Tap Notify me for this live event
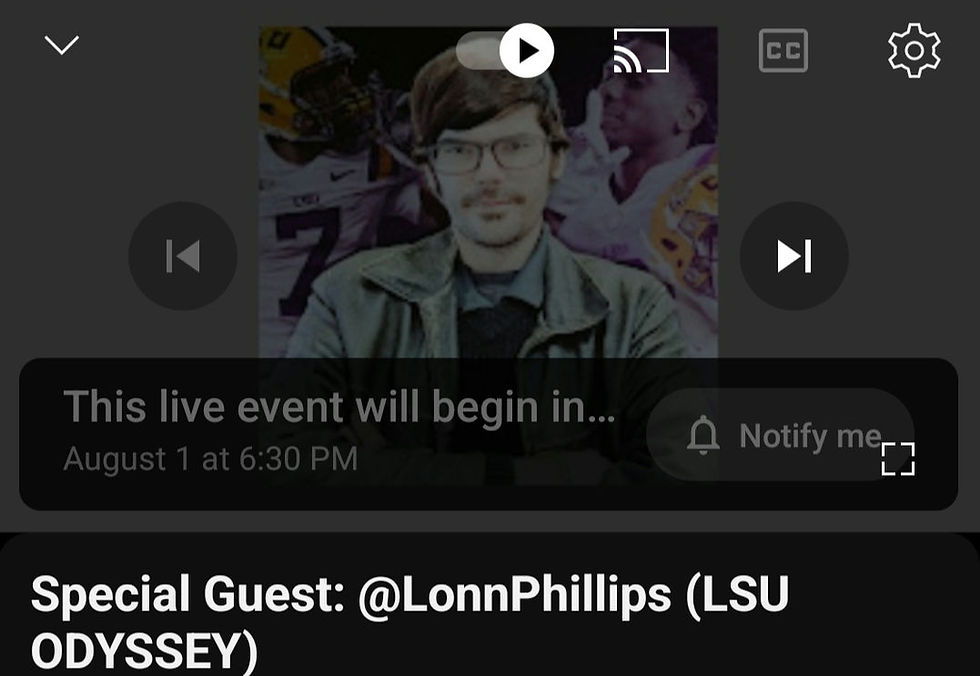The height and width of the screenshot is (676, 980). [780, 436]
